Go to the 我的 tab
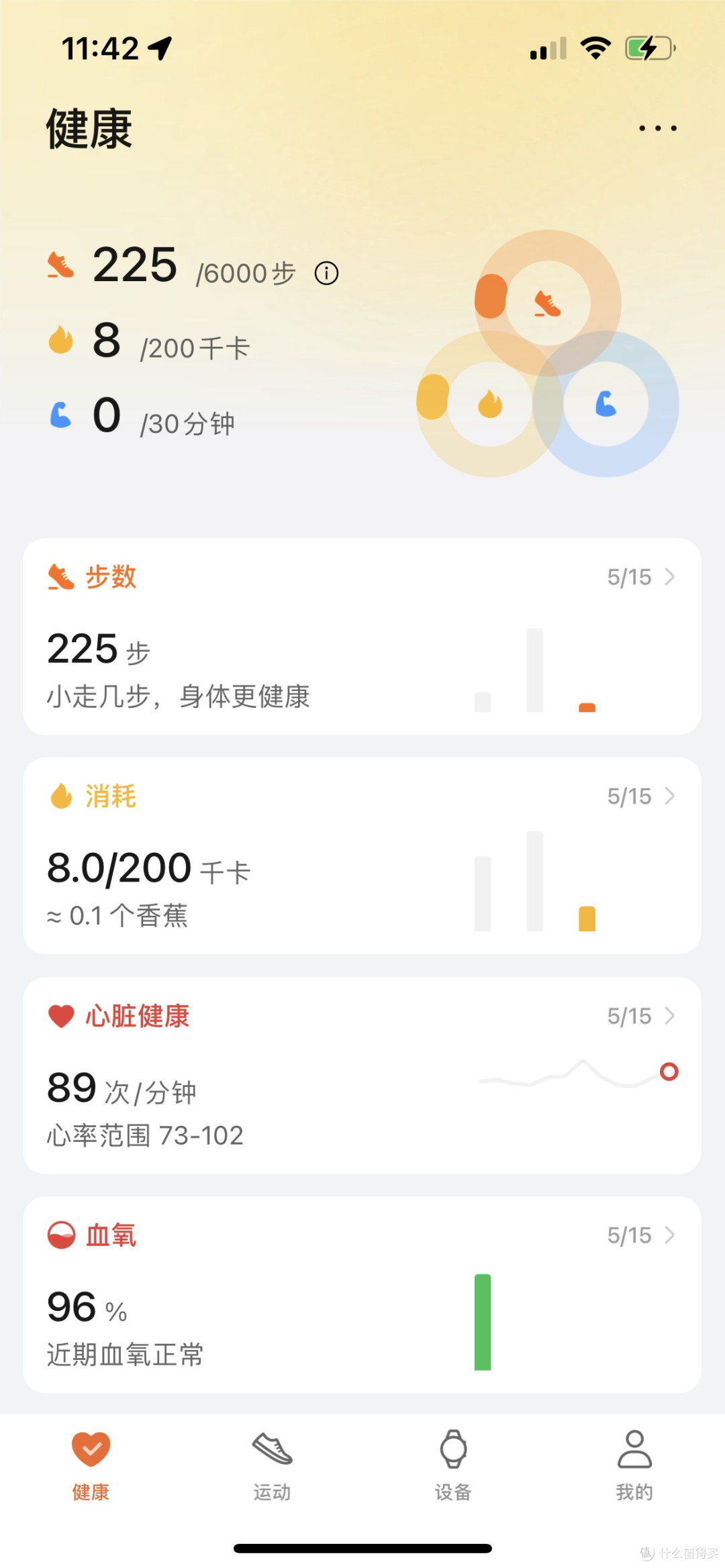725x1568 pixels. tap(634, 1466)
